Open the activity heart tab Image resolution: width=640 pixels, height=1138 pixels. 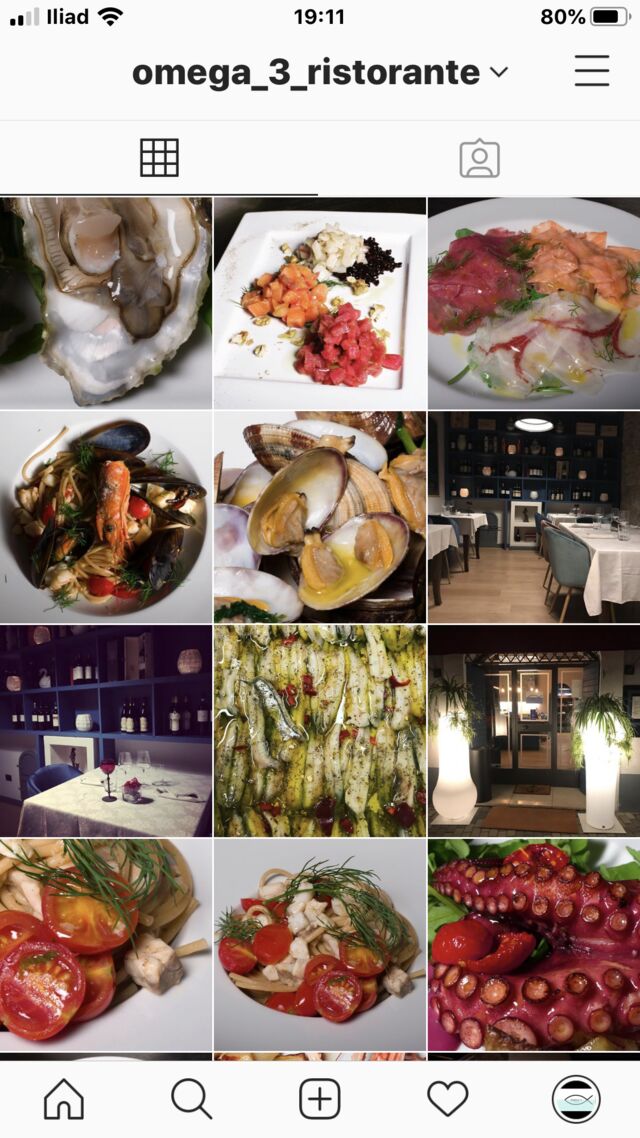click(448, 1098)
